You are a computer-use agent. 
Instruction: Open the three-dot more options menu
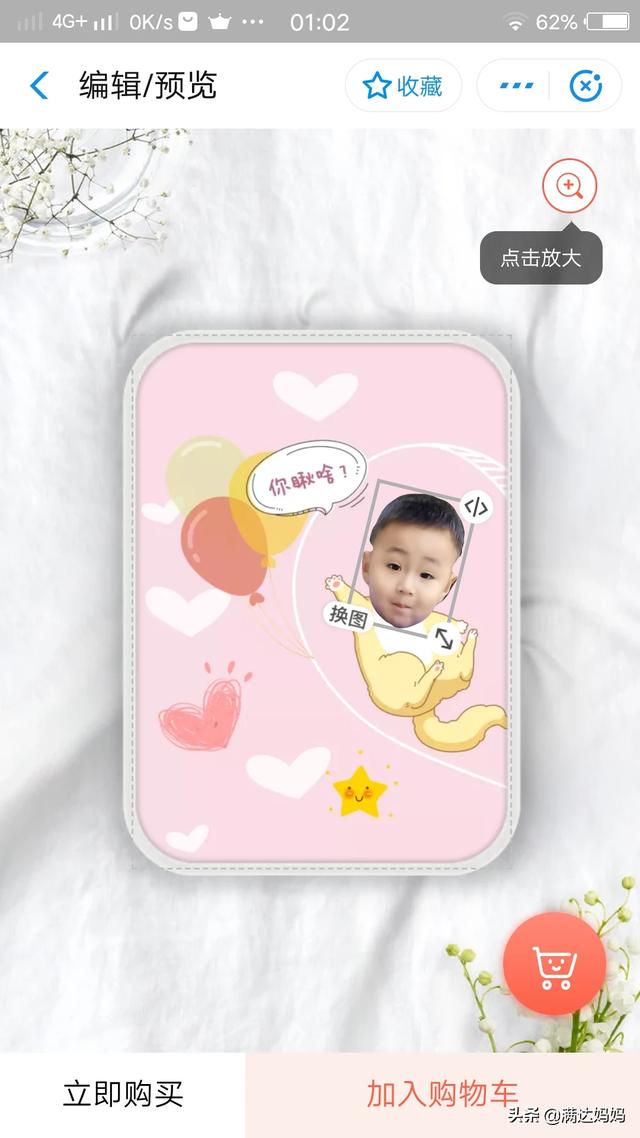pos(516,86)
